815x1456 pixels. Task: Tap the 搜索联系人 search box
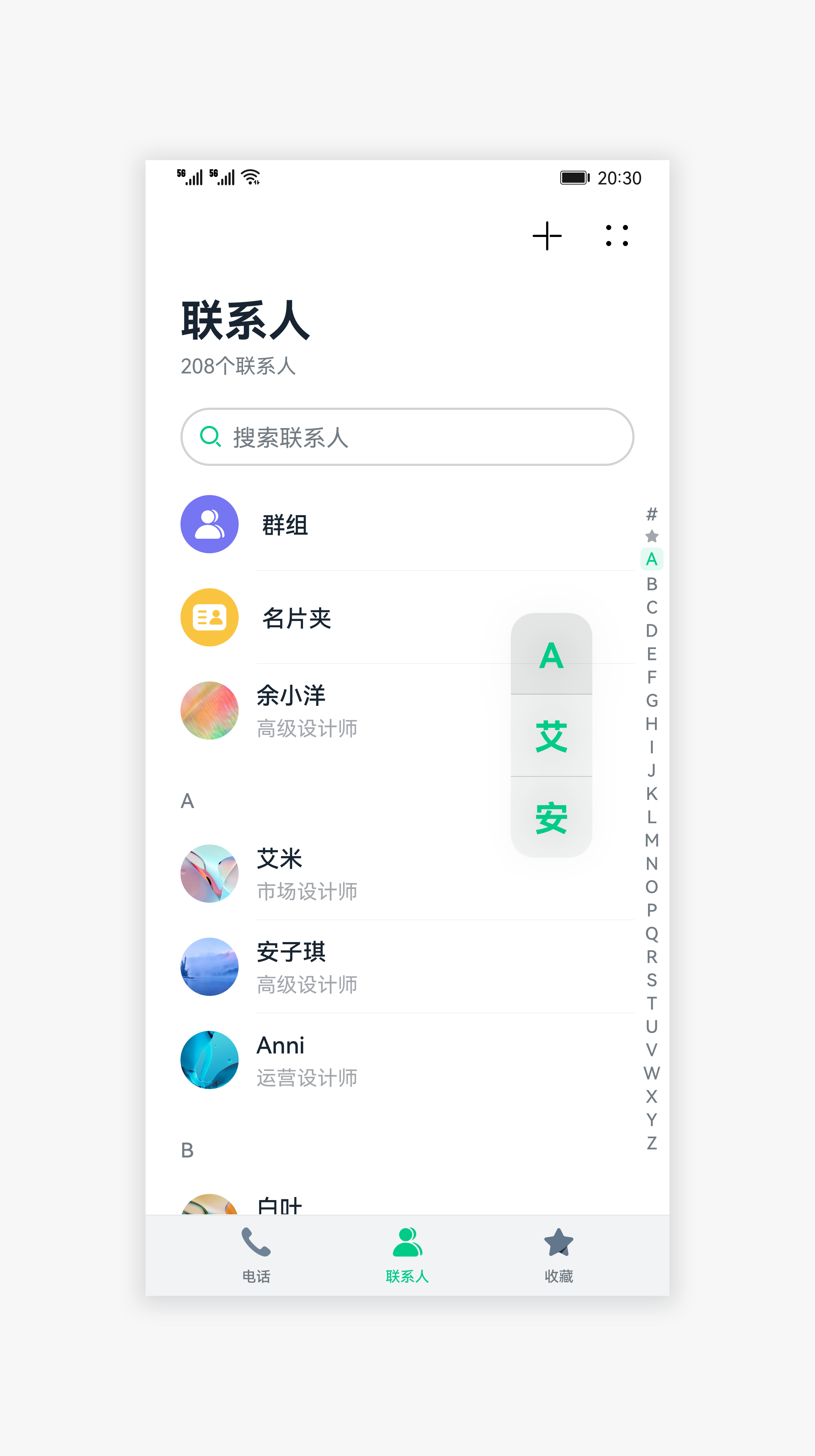407,437
